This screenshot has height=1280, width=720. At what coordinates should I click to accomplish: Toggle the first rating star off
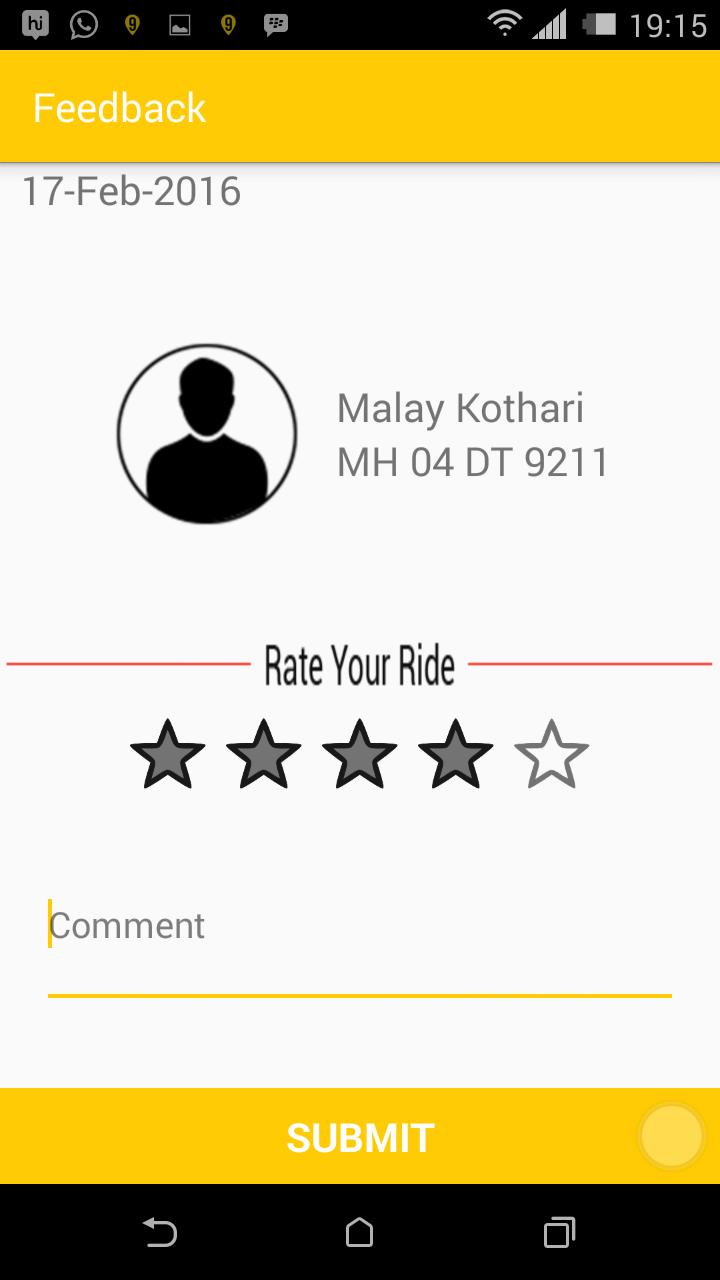click(x=167, y=755)
